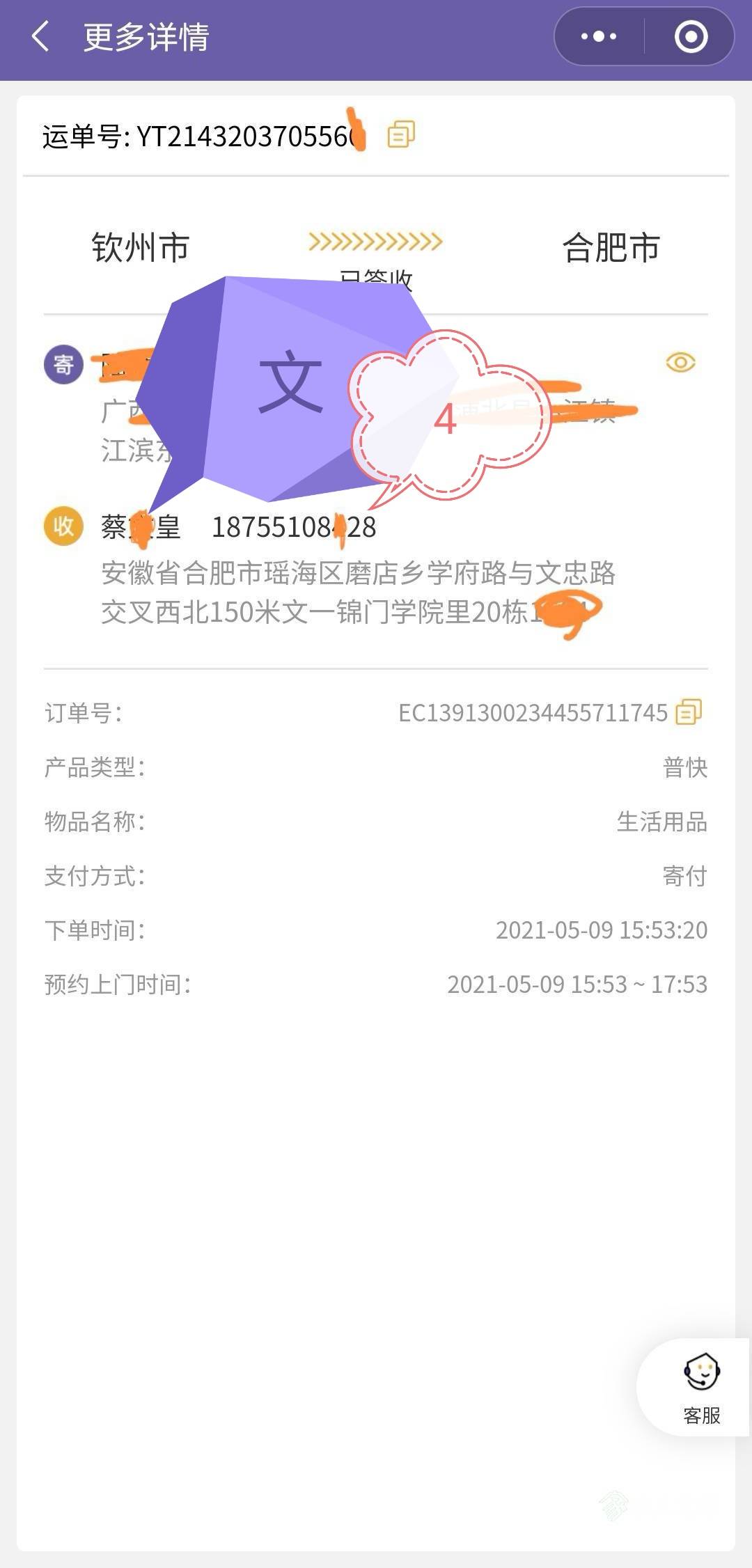The image size is (752, 1568).
Task: Toggle visibility of hidden address details
Action: 680,362
